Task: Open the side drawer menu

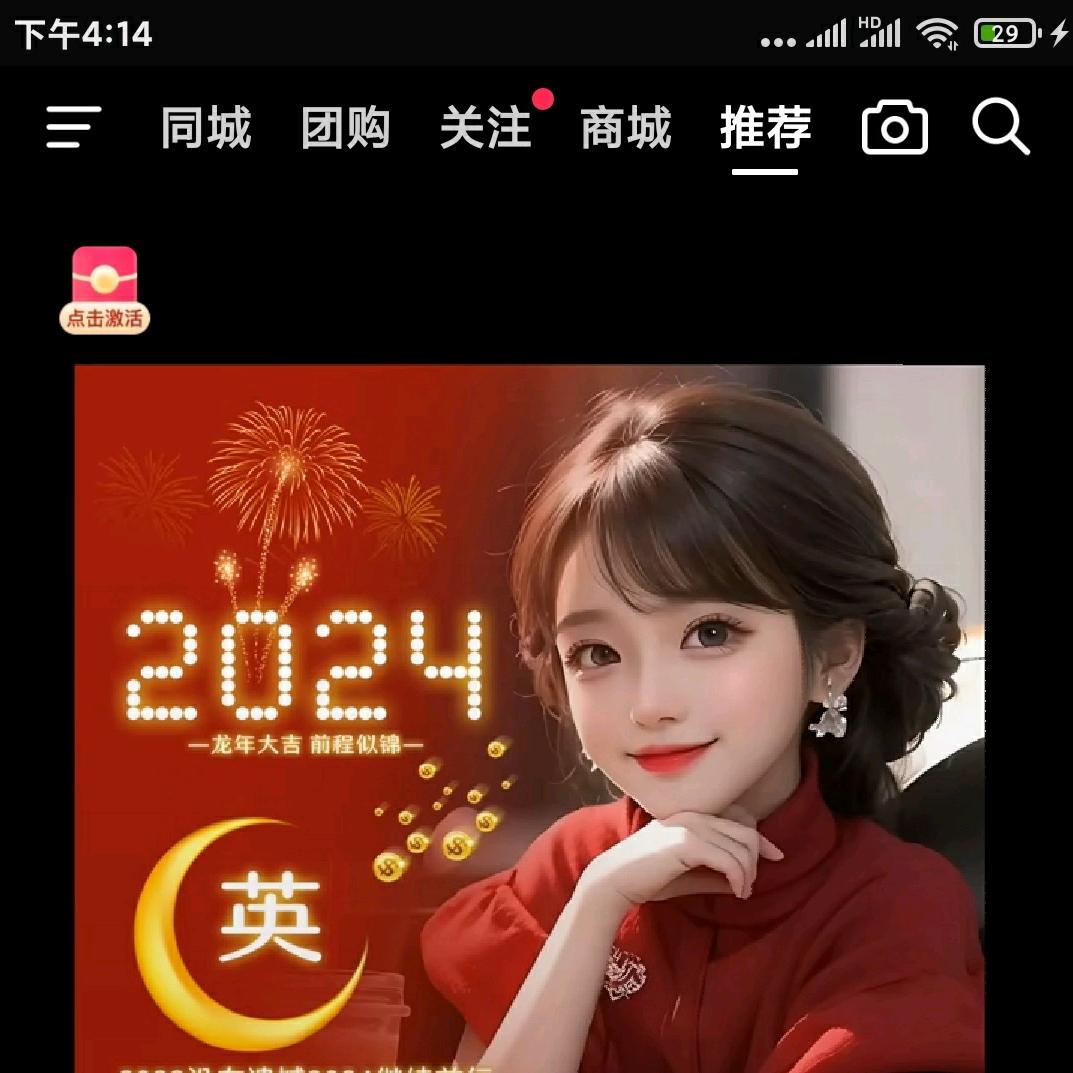Action: [73, 127]
